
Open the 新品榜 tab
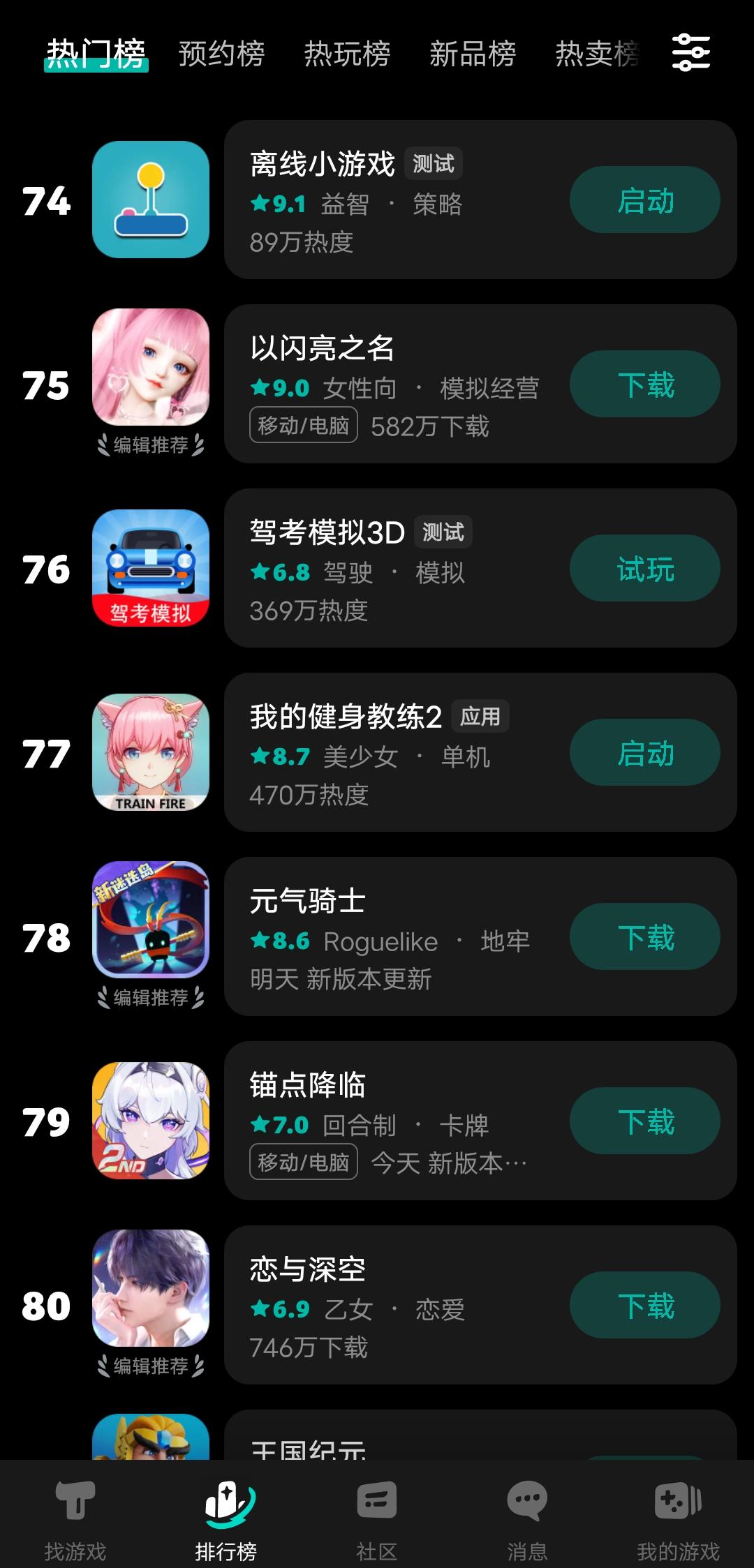click(473, 54)
